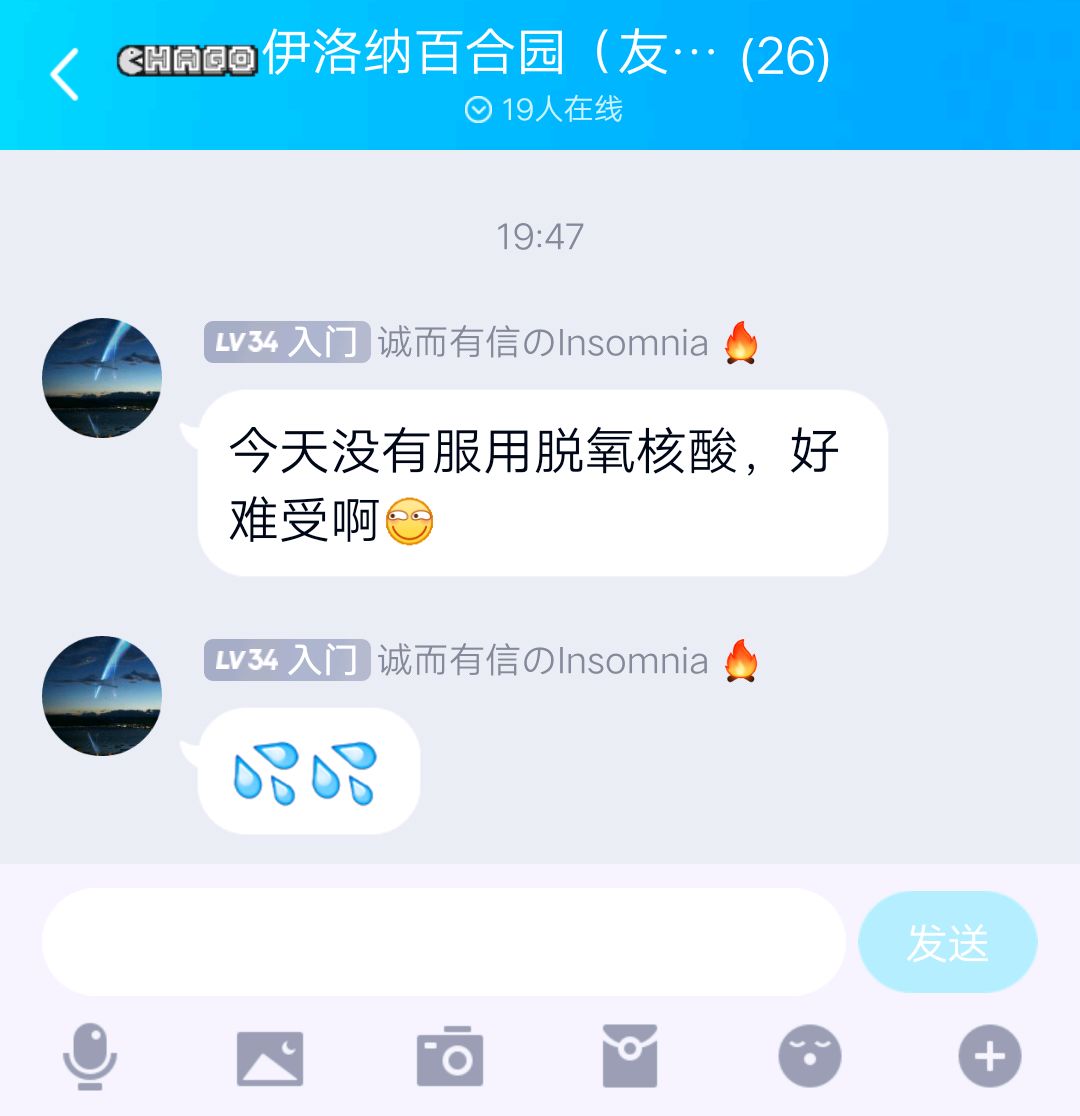Screen dimensions: 1080x1116
Task: Tap the 脱氧核酸 message bubble
Action: tap(540, 485)
